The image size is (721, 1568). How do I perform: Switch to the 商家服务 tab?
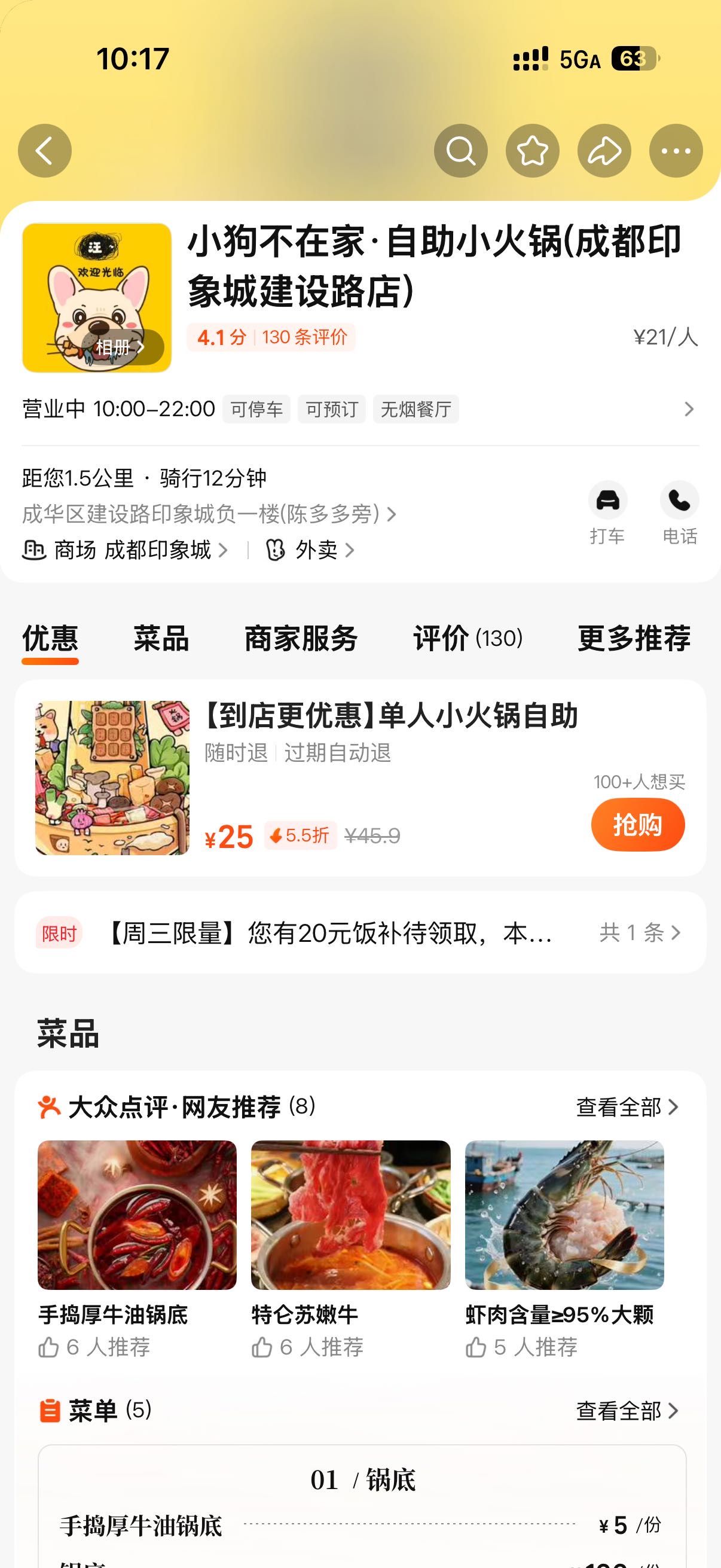click(x=301, y=639)
